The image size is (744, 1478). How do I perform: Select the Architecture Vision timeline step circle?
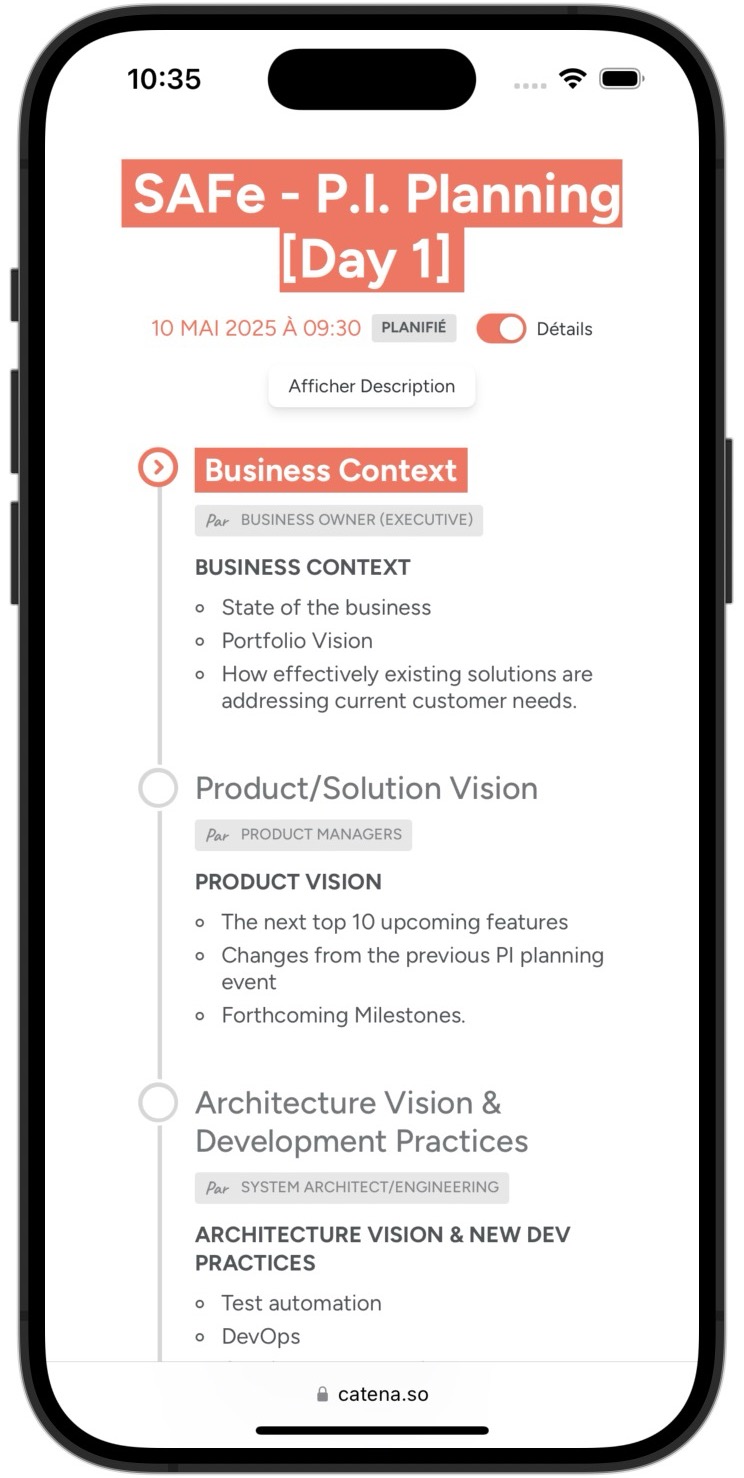tap(158, 1103)
